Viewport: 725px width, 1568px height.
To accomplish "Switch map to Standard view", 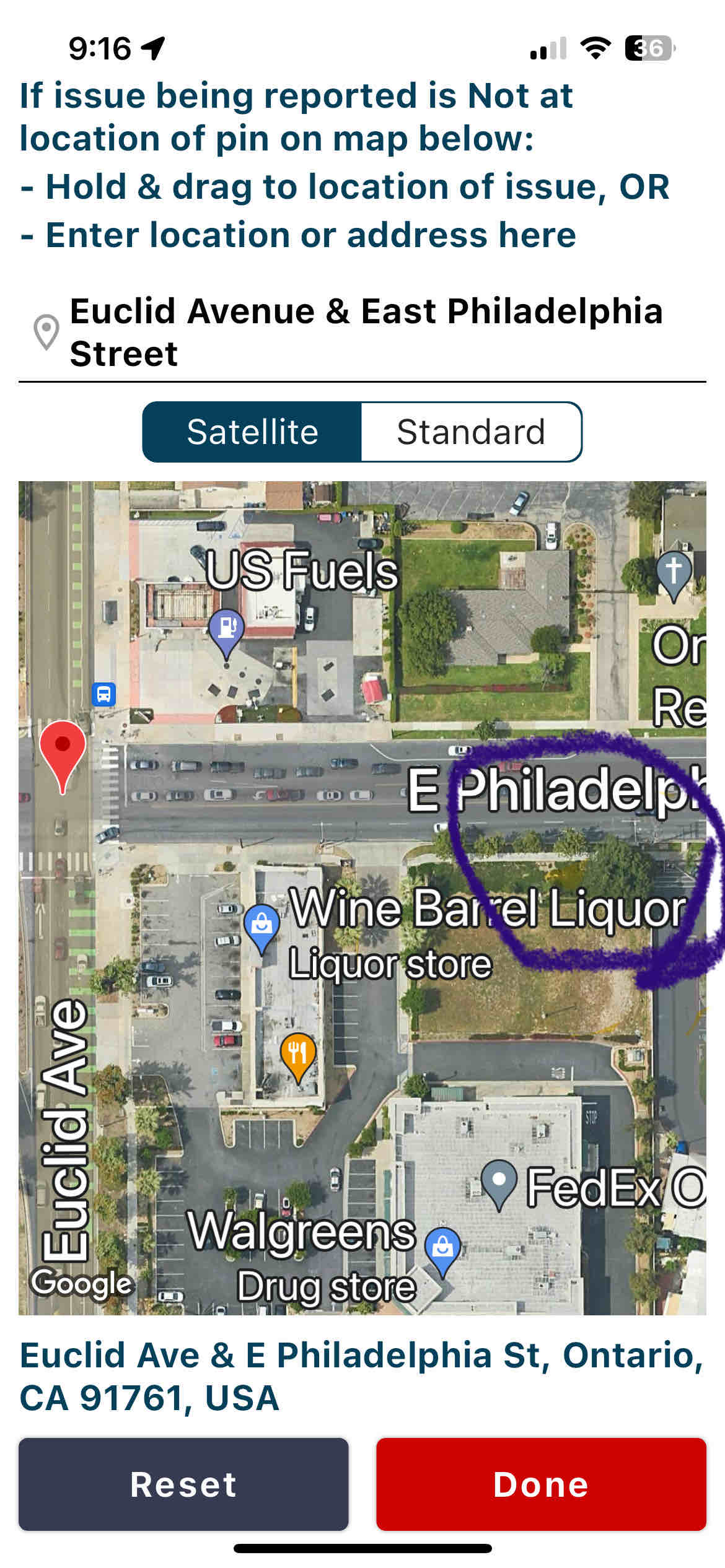I will coord(471,432).
